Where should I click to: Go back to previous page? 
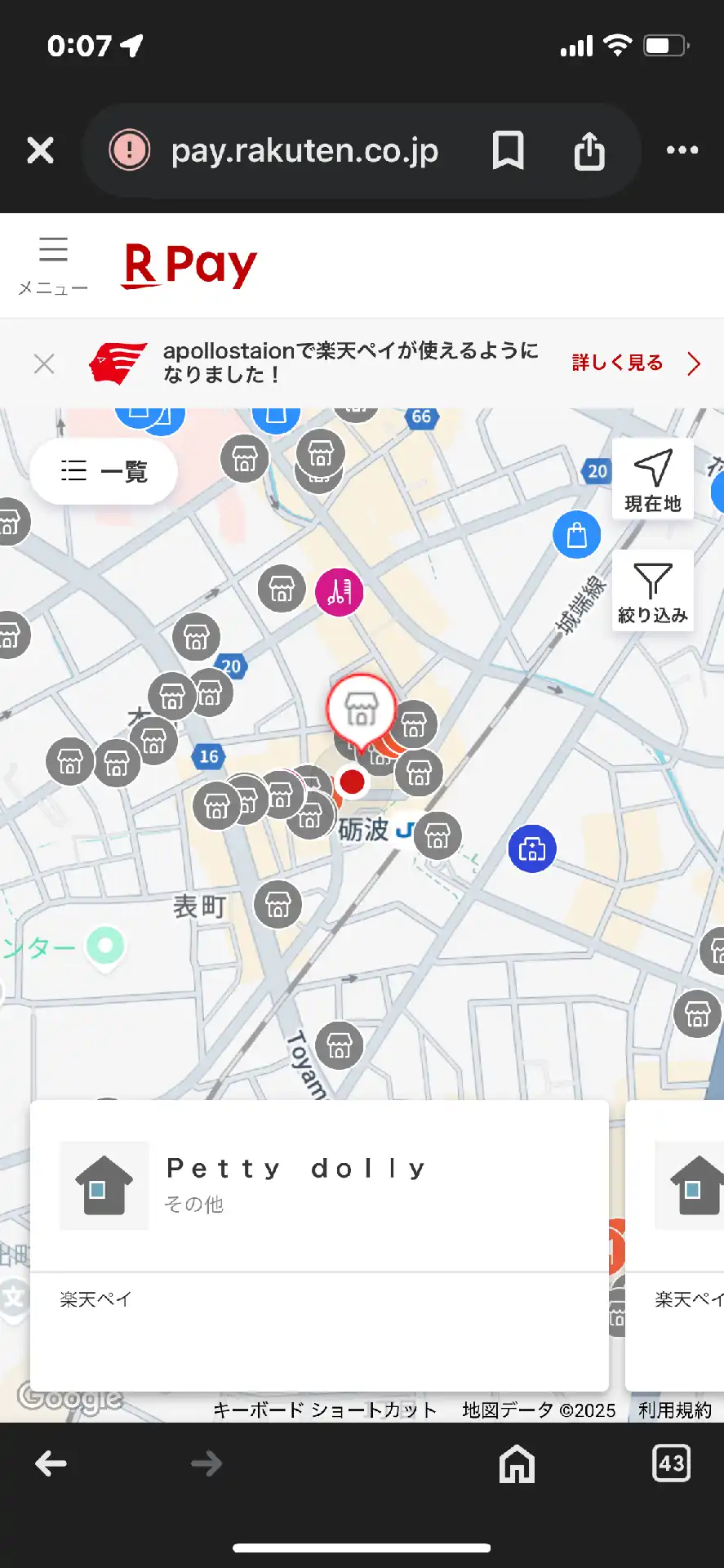pyautogui.click(x=51, y=1463)
